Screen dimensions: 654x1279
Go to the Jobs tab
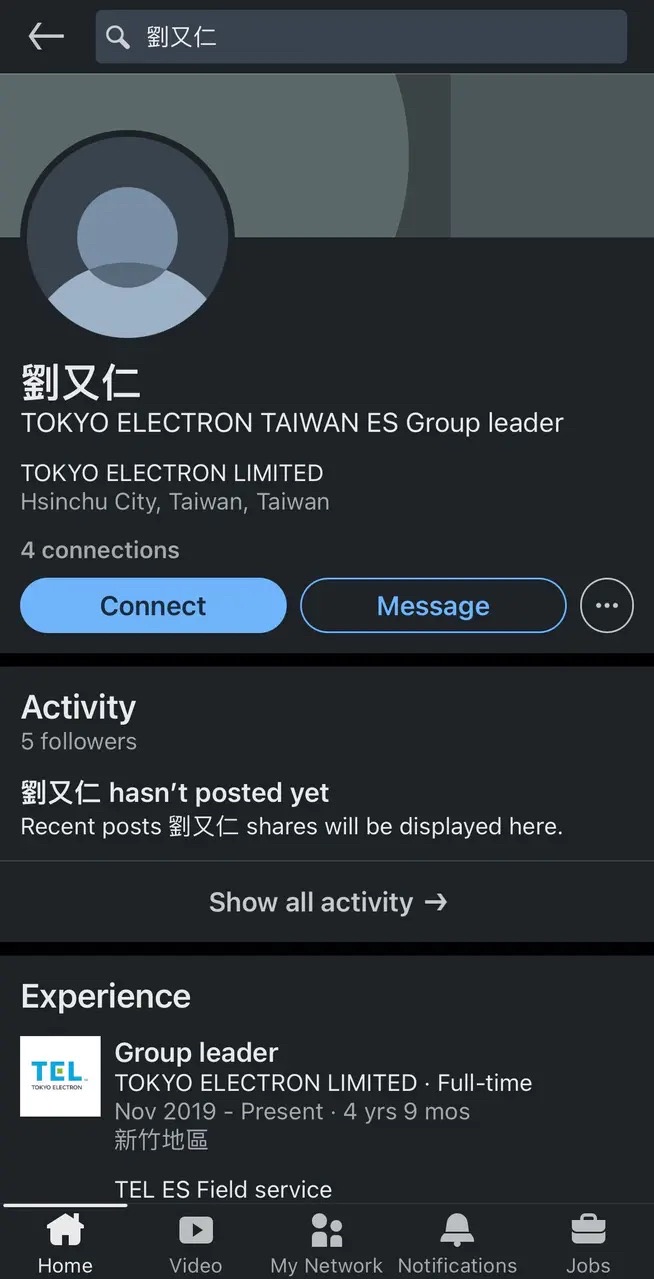coord(588,1243)
